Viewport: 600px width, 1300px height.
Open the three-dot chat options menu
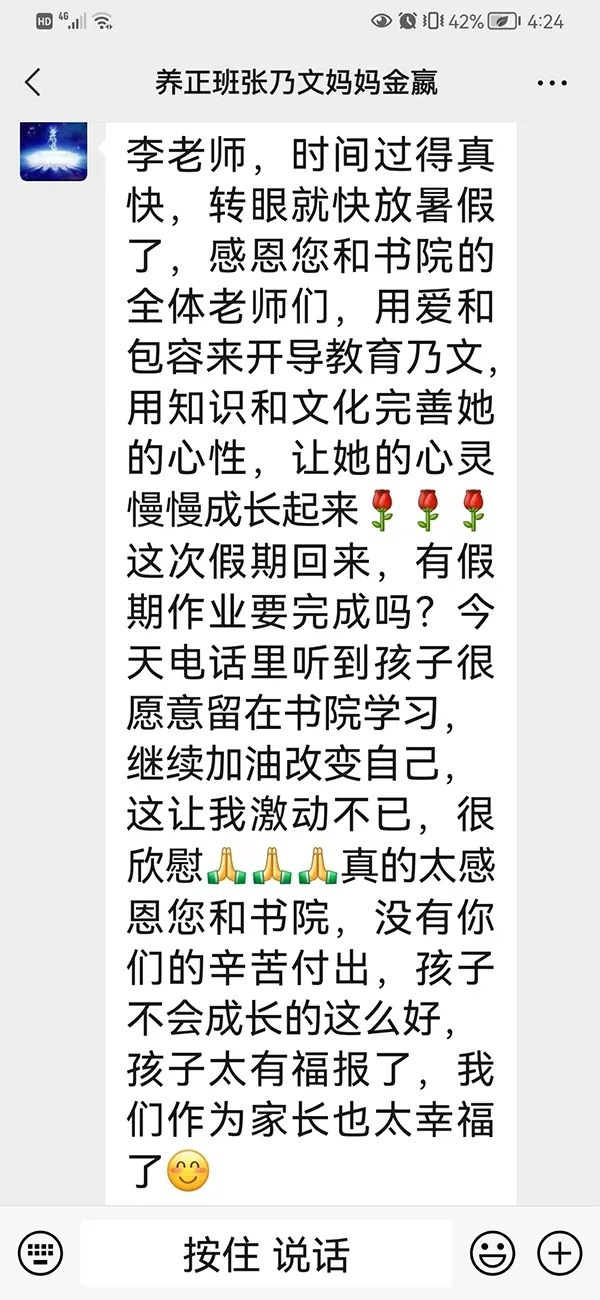tap(552, 83)
